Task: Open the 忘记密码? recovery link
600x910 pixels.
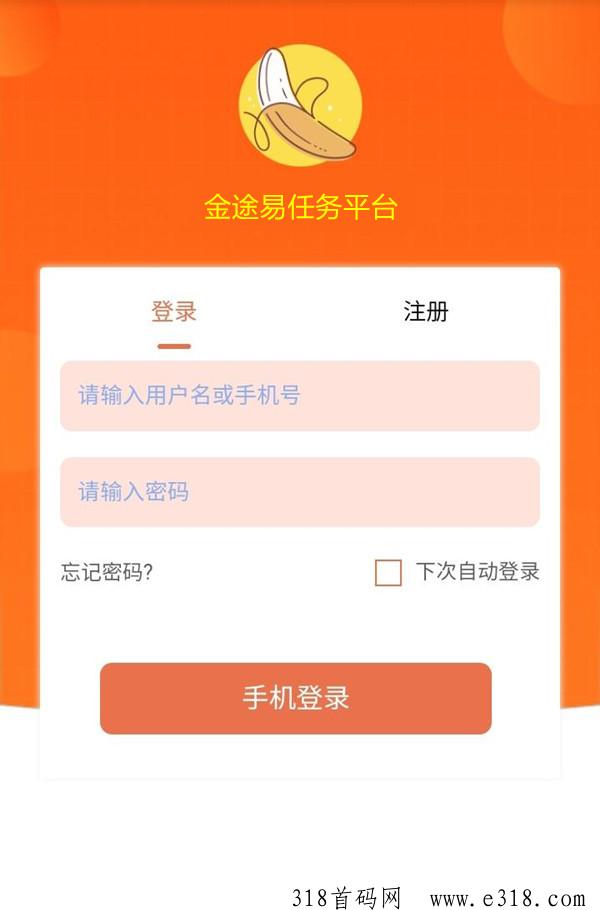Action: (107, 573)
